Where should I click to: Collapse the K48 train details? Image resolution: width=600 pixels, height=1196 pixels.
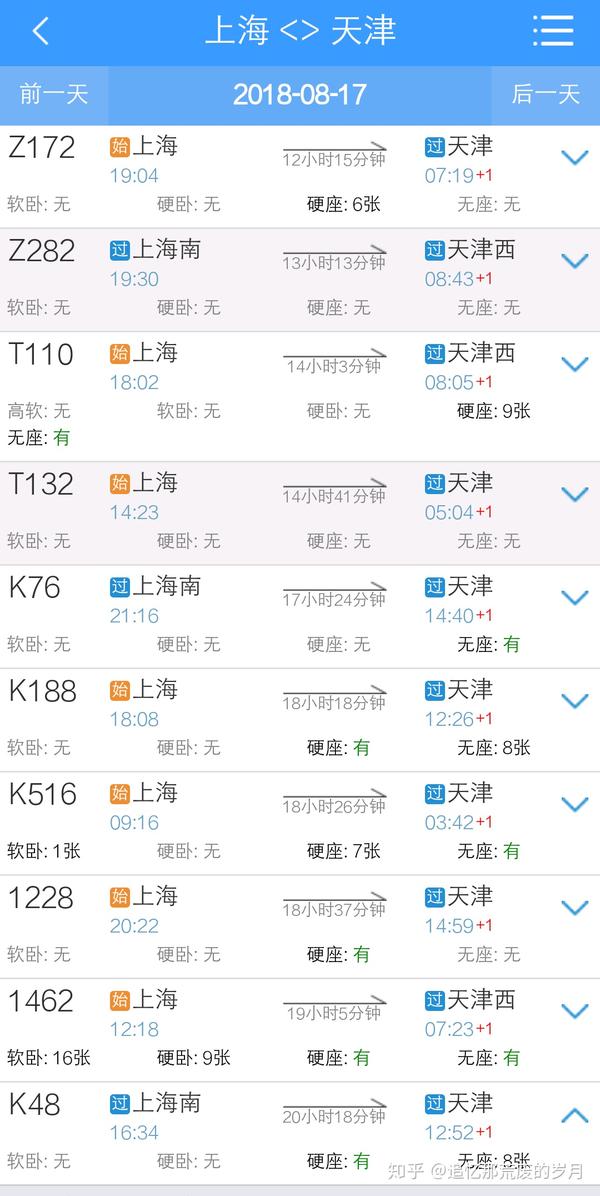pyautogui.click(x=575, y=1116)
